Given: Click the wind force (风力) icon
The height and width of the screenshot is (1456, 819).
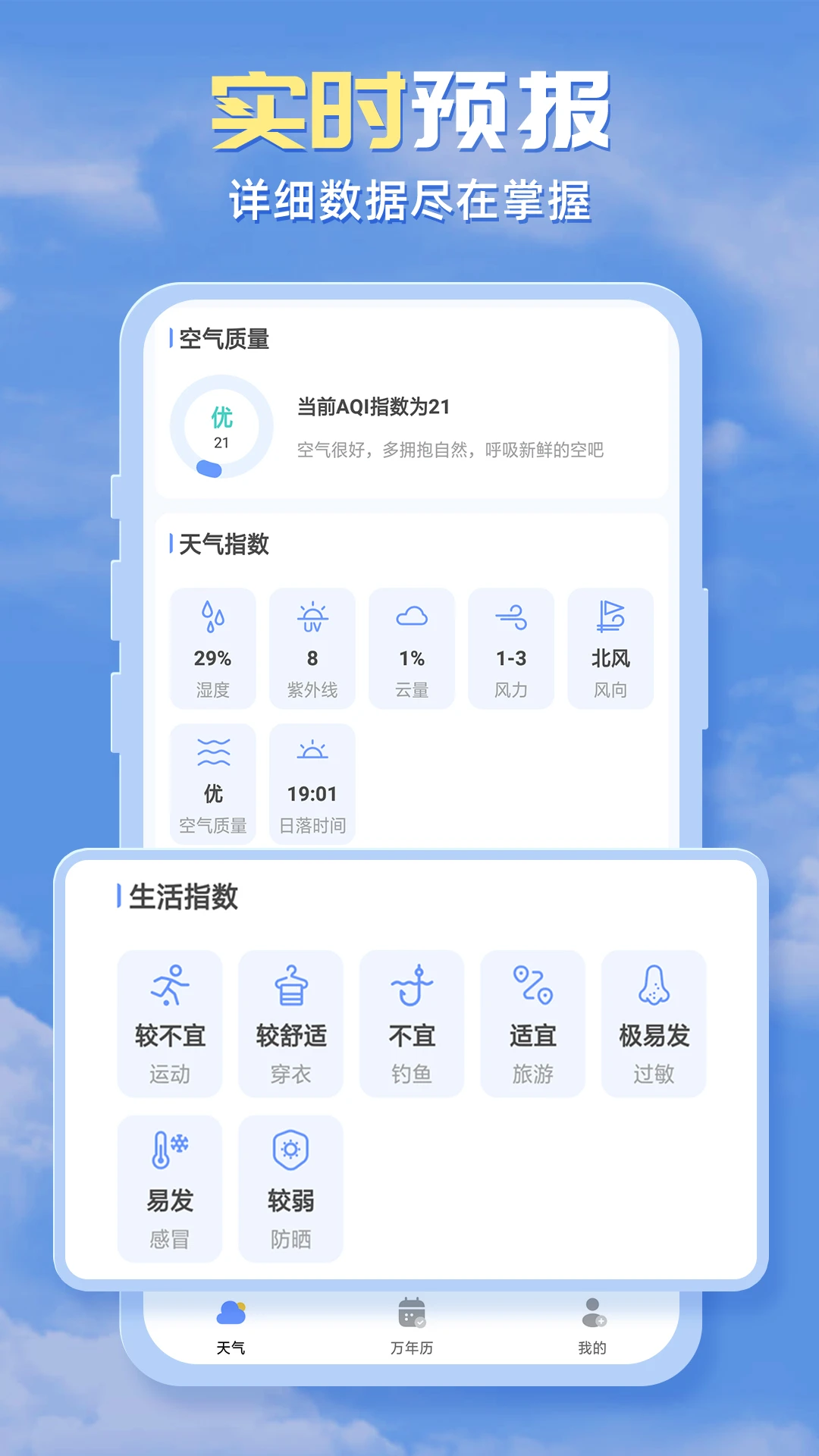Looking at the screenshot, I should (x=510, y=617).
